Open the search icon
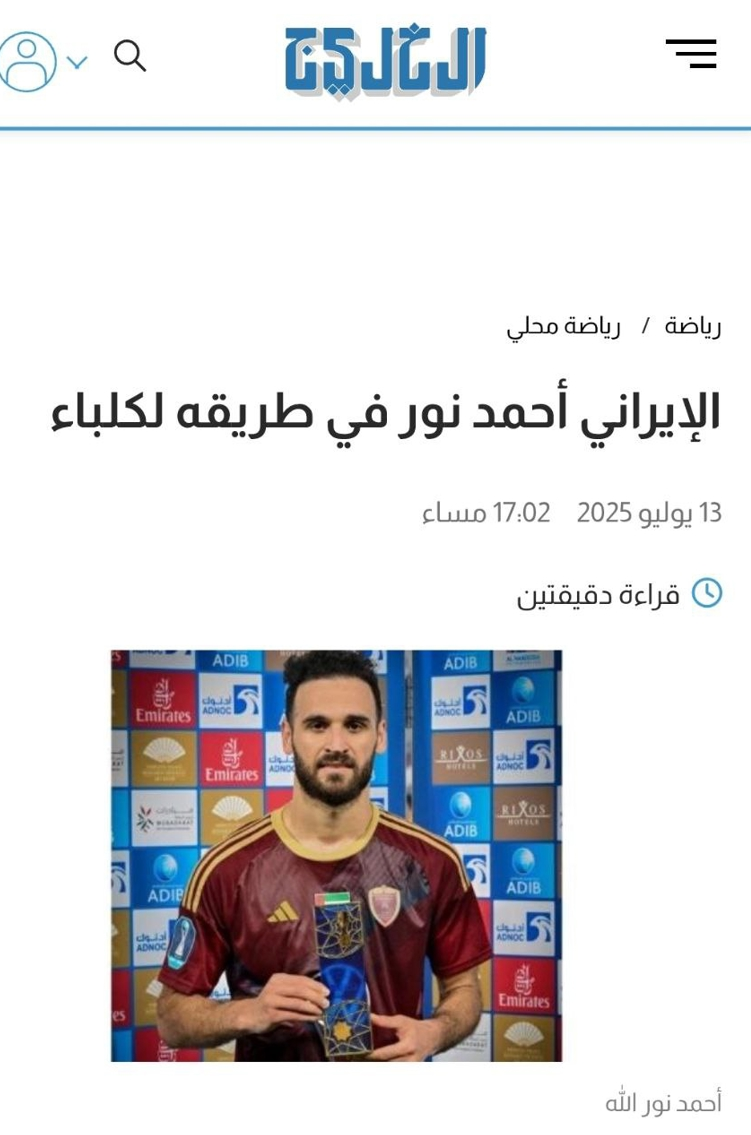 tap(130, 56)
